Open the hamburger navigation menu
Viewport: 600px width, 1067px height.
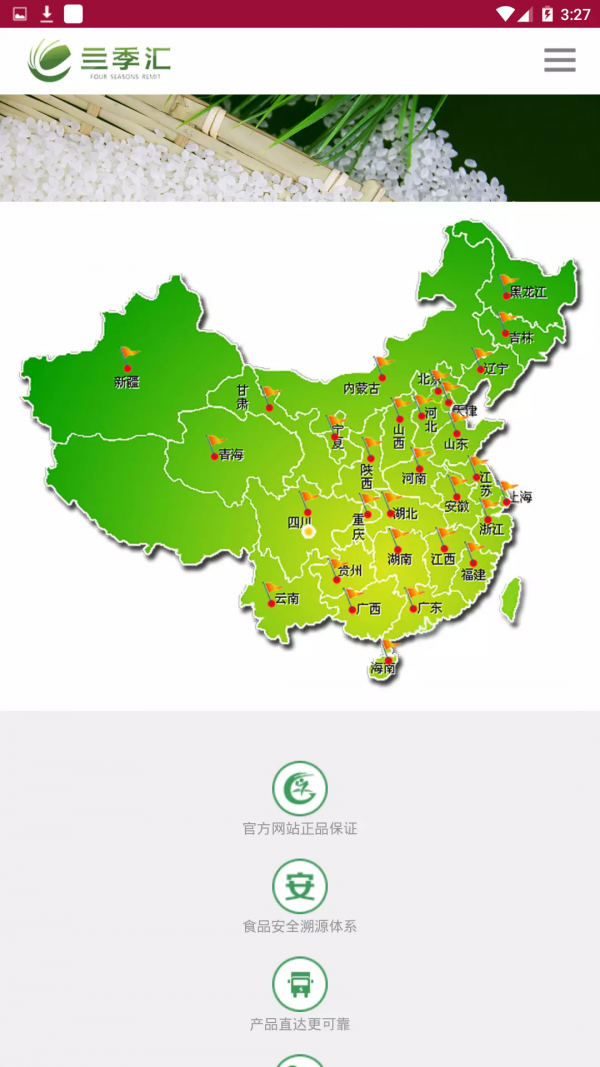point(559,60)
